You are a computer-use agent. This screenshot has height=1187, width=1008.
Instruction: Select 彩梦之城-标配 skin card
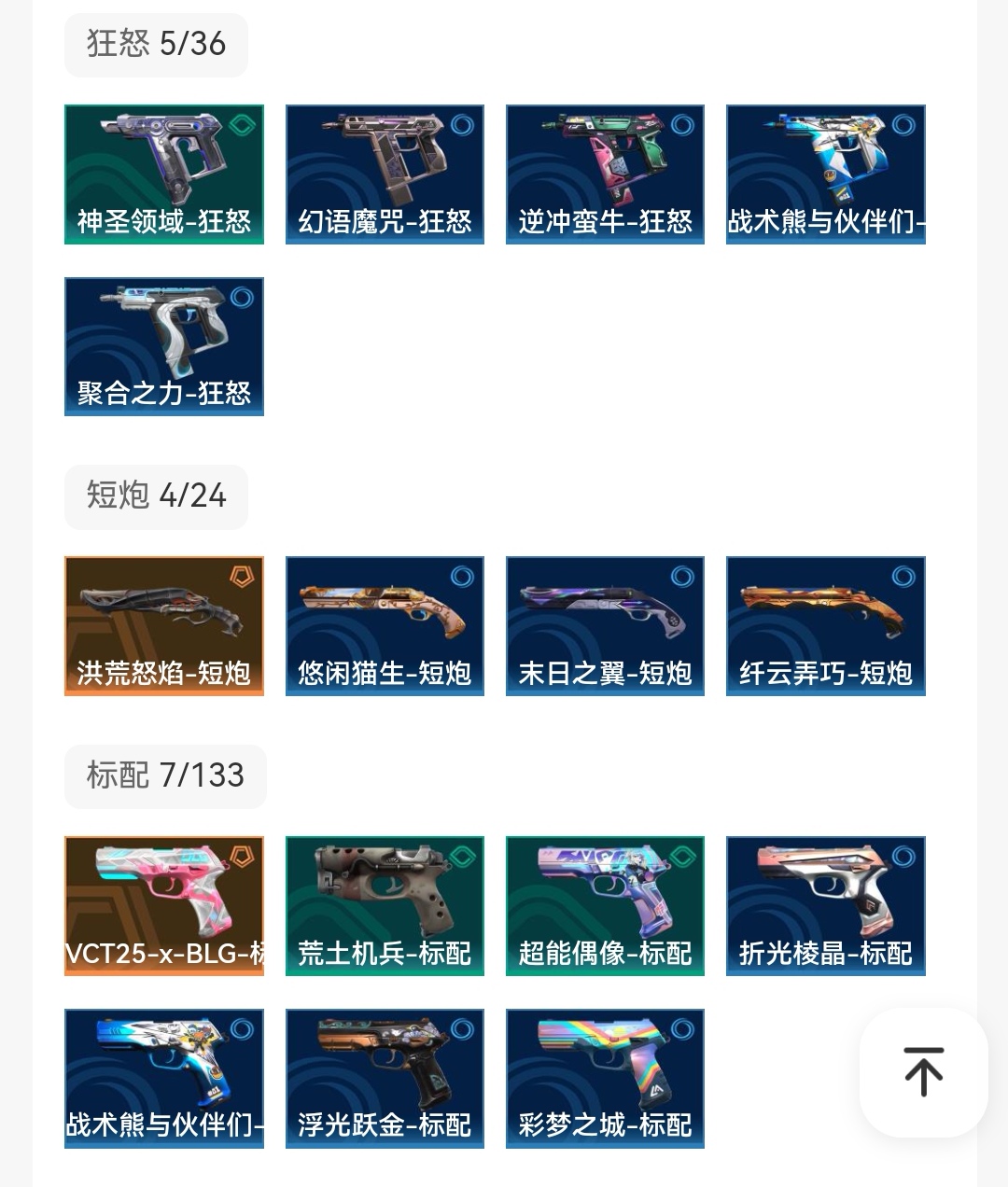[x=605, y=1078]
